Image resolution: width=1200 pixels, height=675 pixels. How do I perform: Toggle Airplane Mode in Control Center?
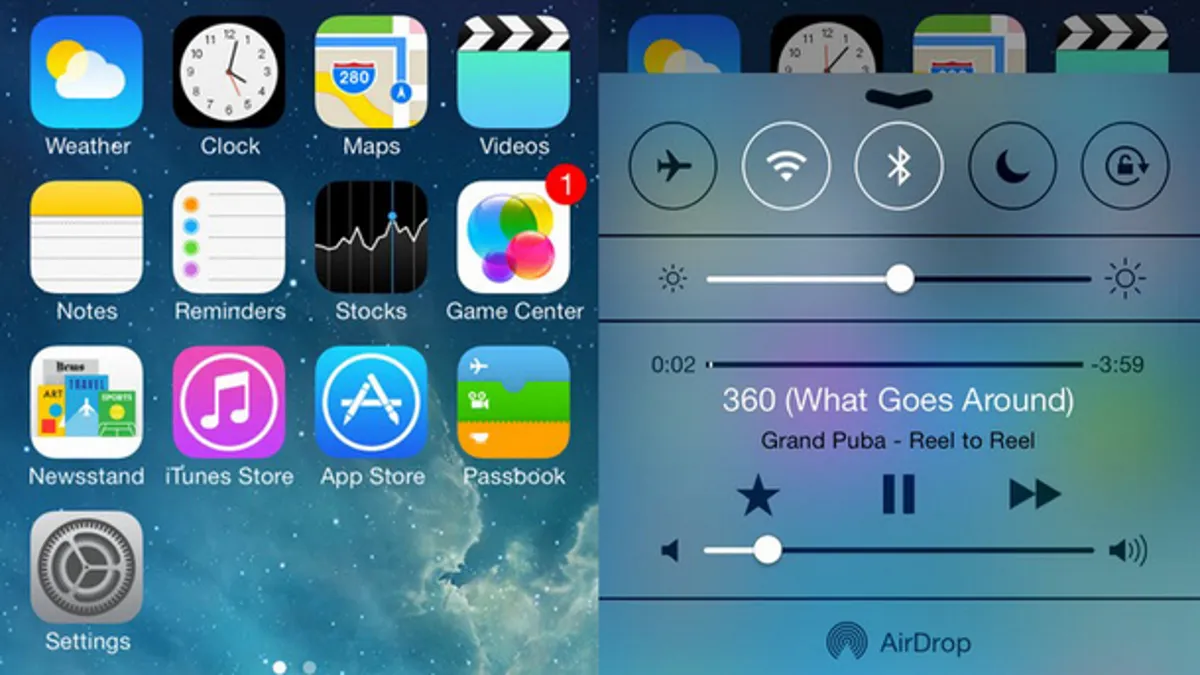coord(673,166)
